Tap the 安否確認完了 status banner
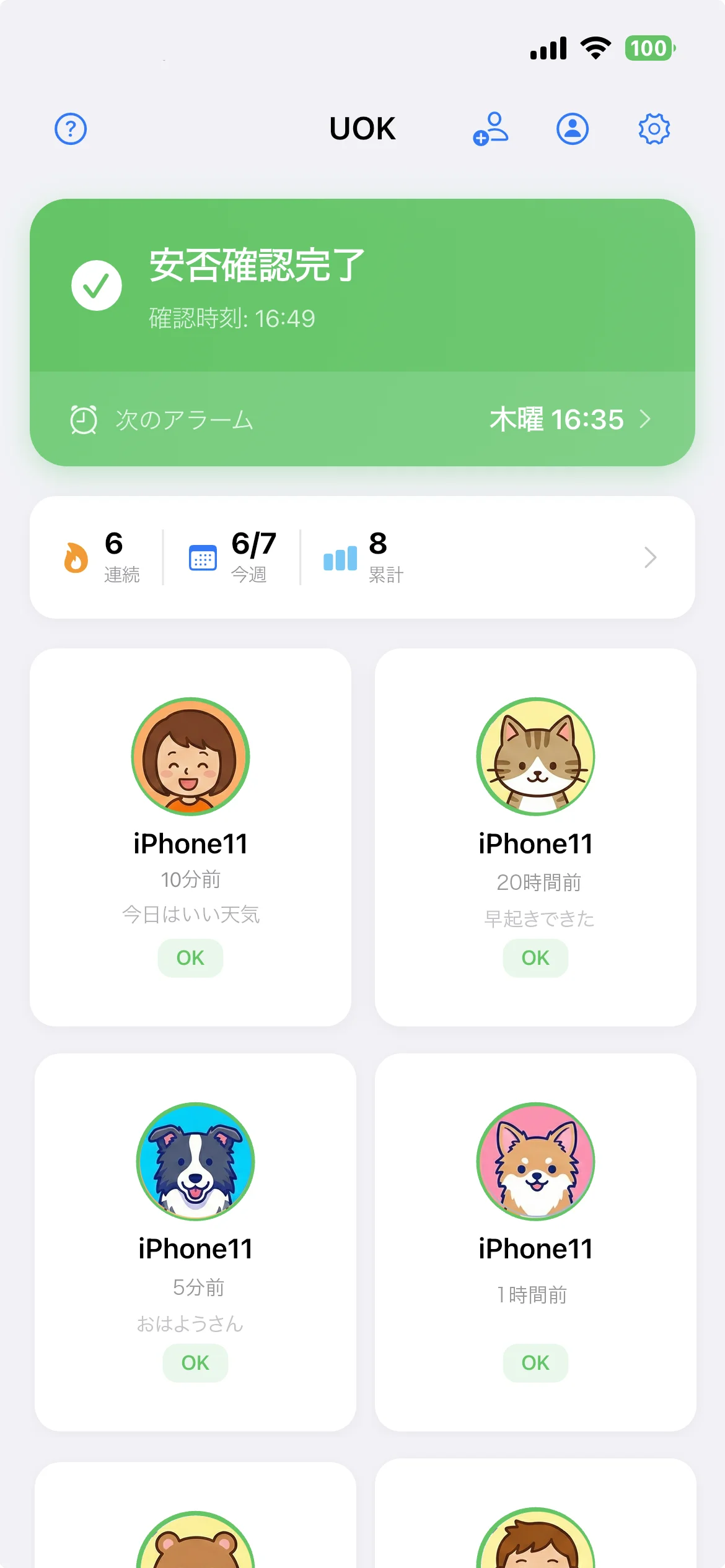 point(362,286)
